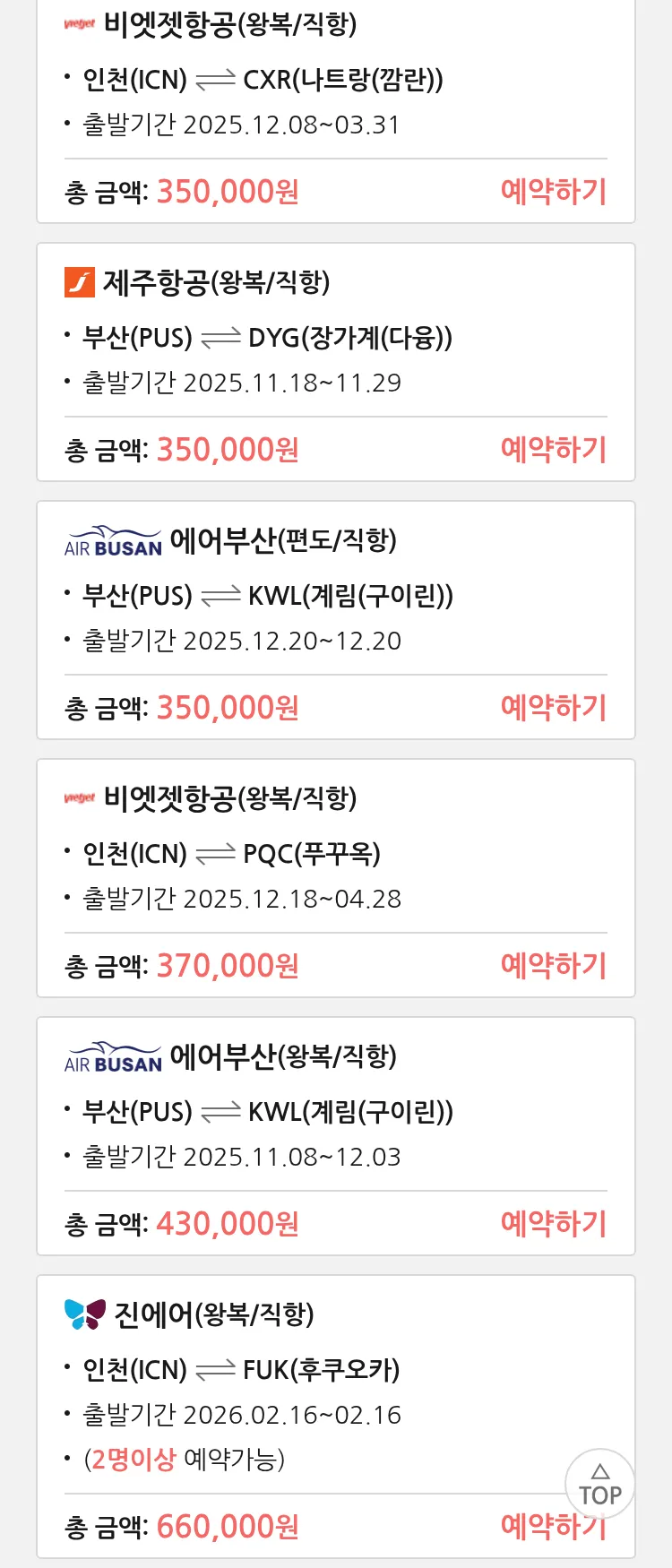The width and height of the screenshot is (672, 1568).
Task: Book the 진에어 인천–후쿠오카 flight
Action: 529,1528
